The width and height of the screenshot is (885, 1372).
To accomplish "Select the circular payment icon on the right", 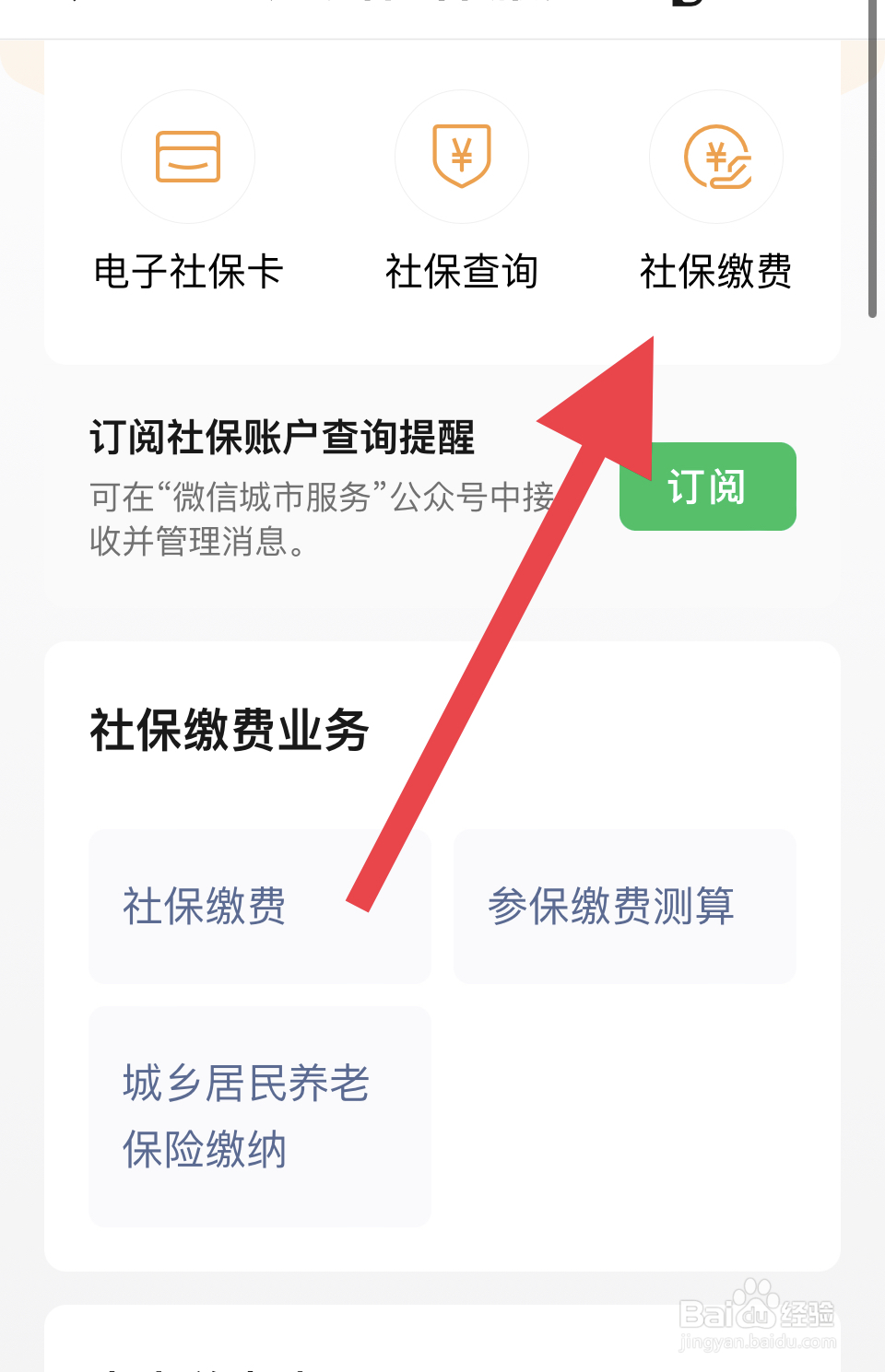I will tap(716, 157).
